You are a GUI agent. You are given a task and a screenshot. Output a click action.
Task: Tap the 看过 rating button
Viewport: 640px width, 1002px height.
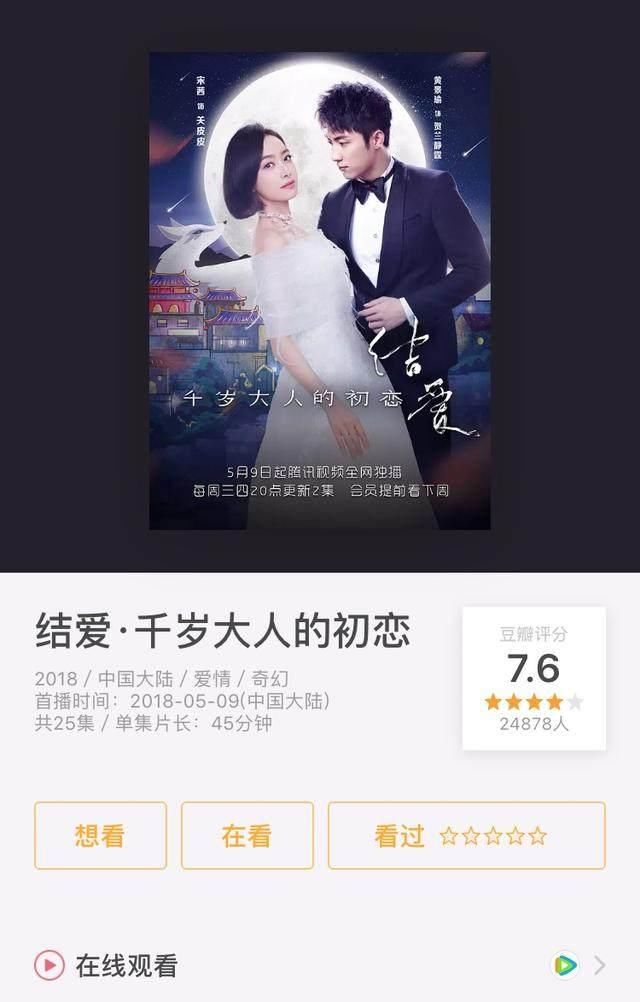click(x=466, y=836)
